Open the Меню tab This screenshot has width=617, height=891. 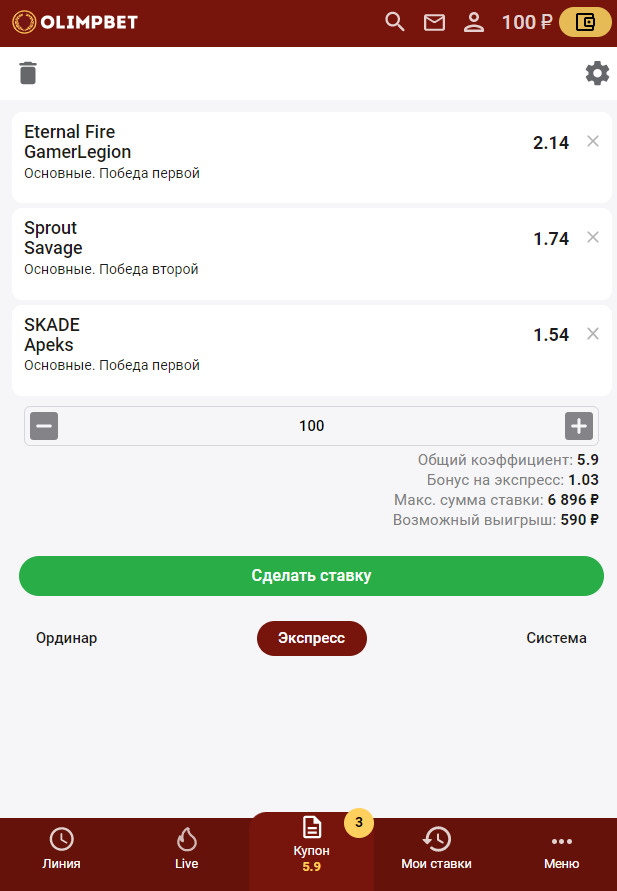(x=561, y=850)
